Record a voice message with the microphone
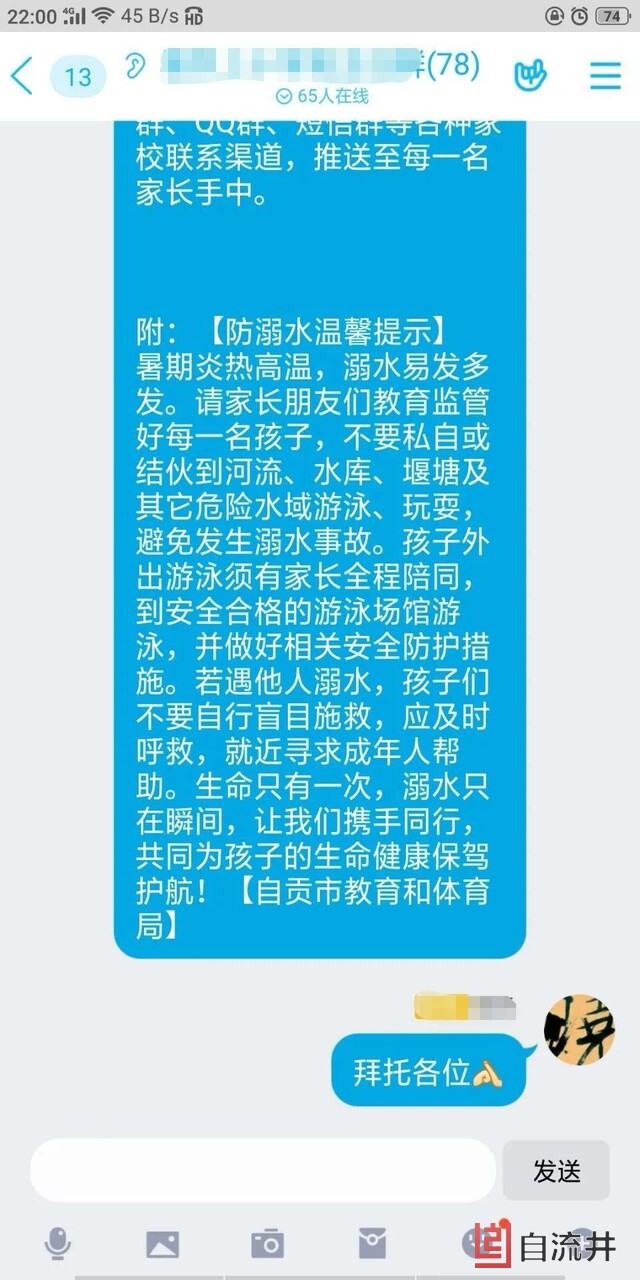This screenshot has height=1280, width=640. click(x=57, y=1243)
